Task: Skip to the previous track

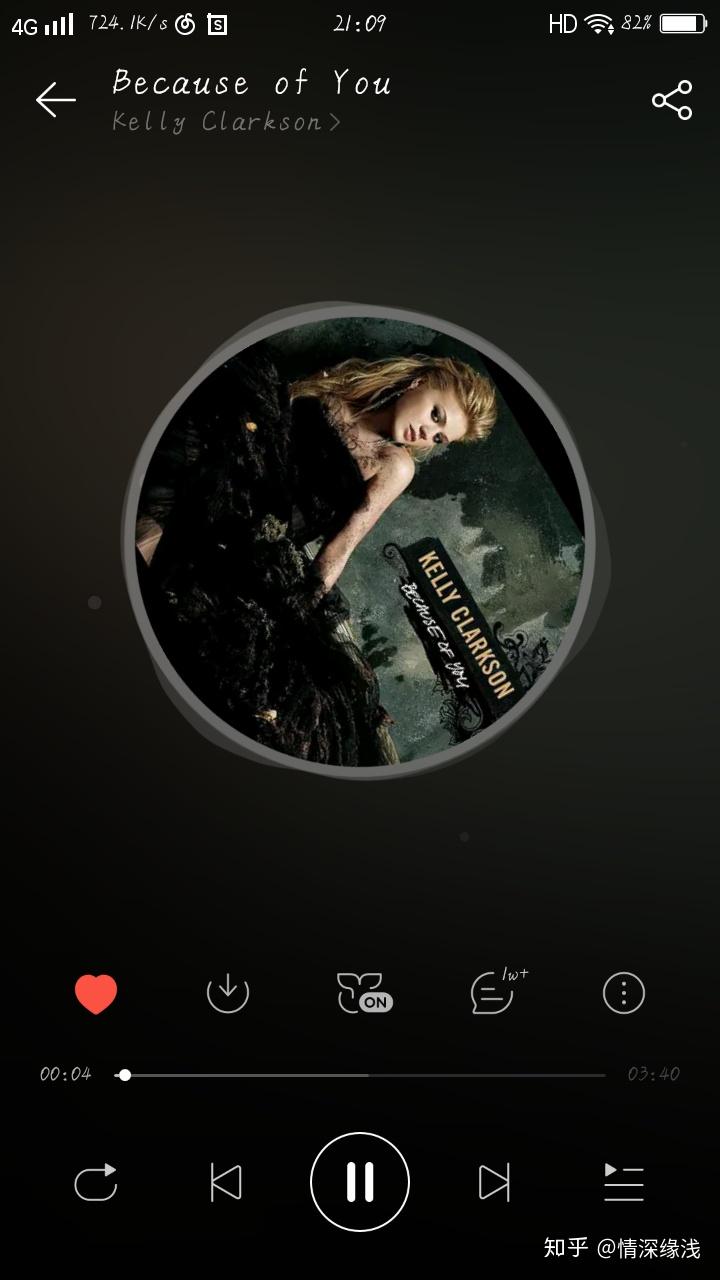Action: pyautogui.click(x=226, y=1183)
